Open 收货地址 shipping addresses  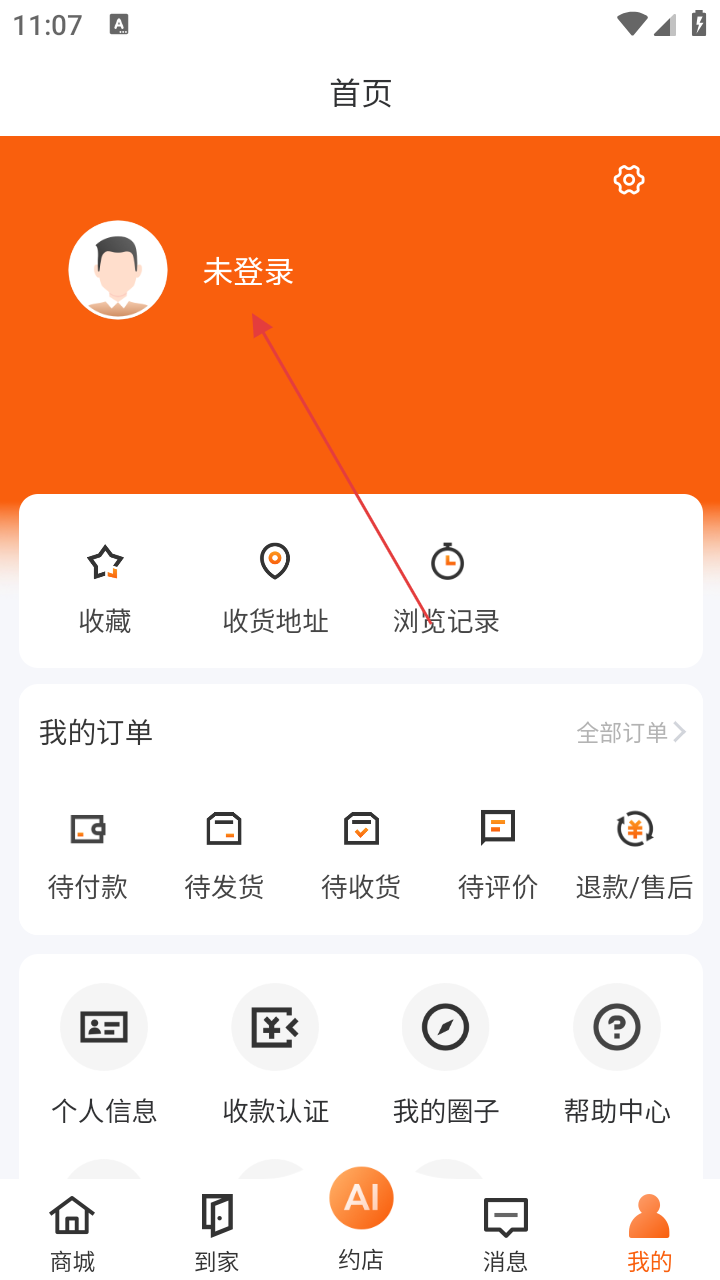pos(275,588)
